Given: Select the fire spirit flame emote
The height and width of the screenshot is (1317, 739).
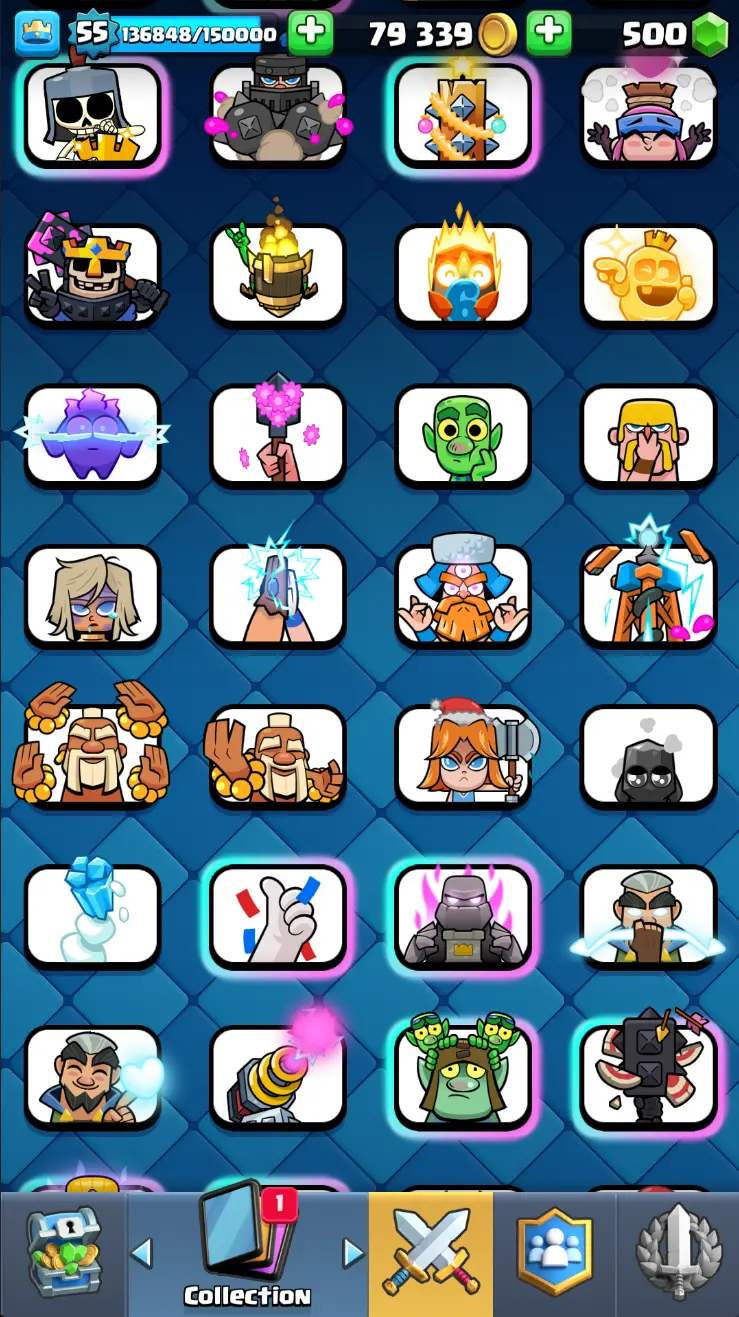Looking at the screenshot, I should (x=463, y=274).
